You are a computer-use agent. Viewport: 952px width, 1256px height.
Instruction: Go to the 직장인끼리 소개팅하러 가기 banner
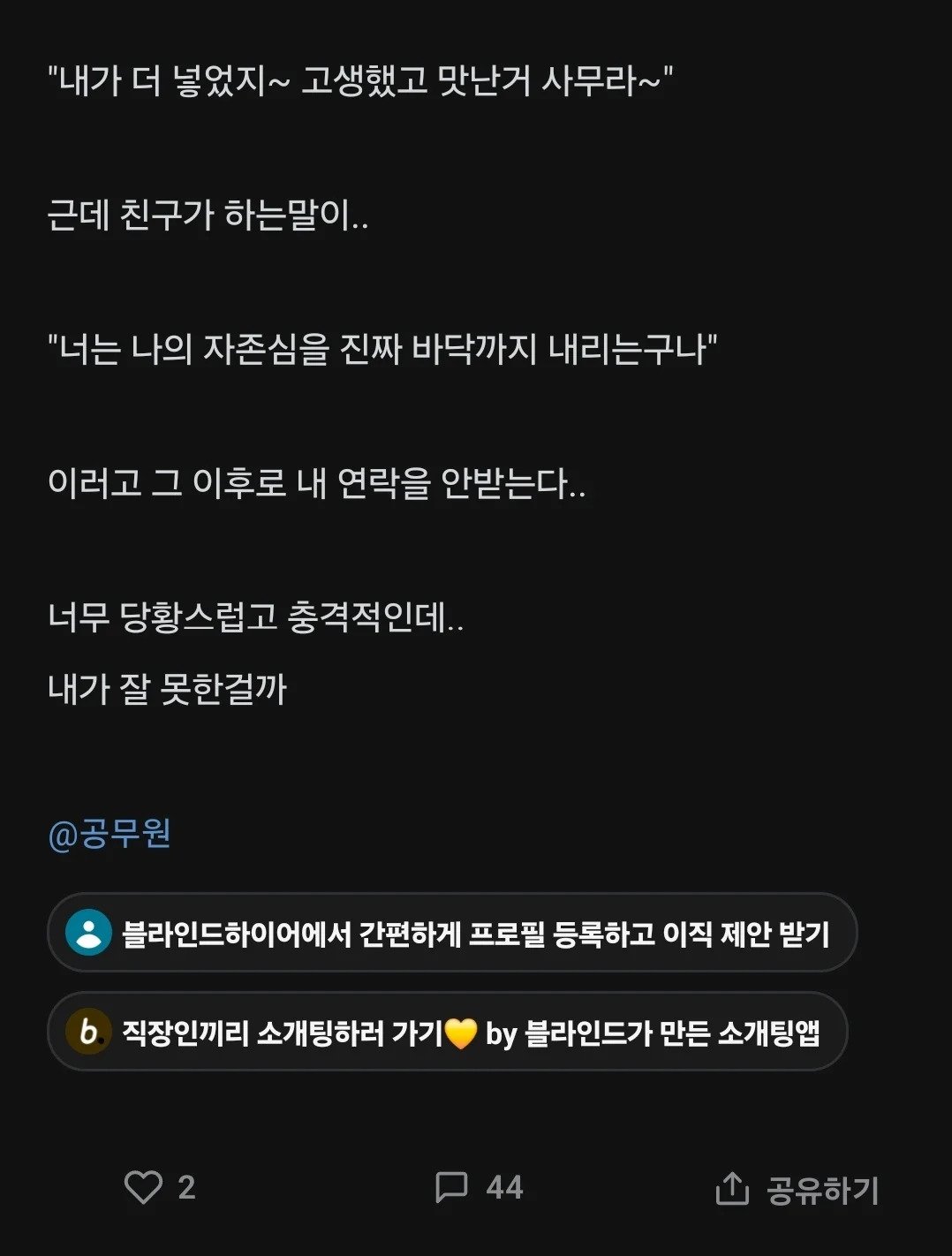tap(447, 1032)
